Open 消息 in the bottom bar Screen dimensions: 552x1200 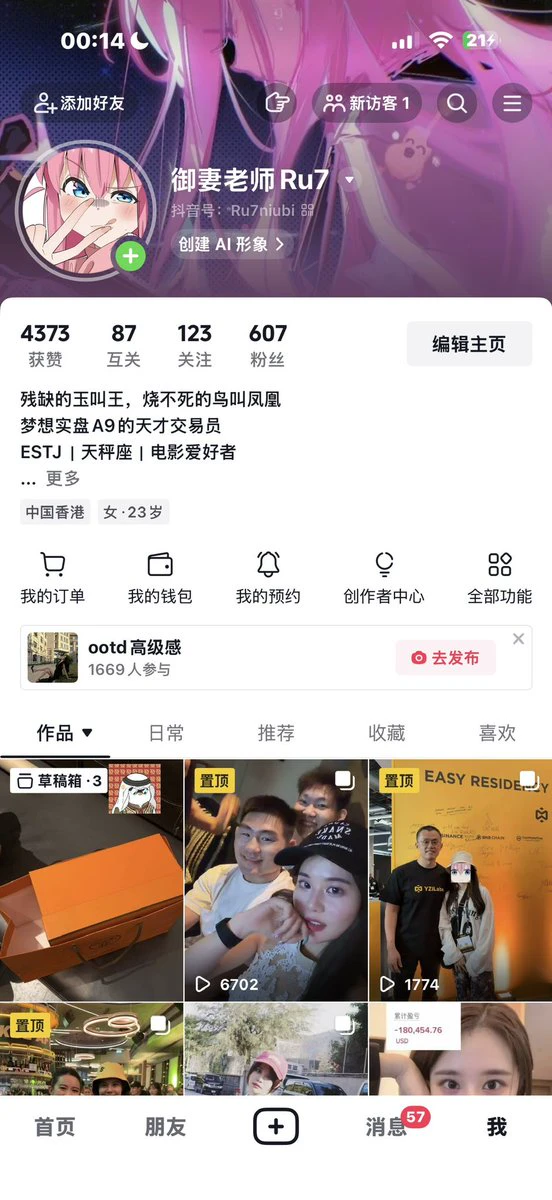point(387,1127)
